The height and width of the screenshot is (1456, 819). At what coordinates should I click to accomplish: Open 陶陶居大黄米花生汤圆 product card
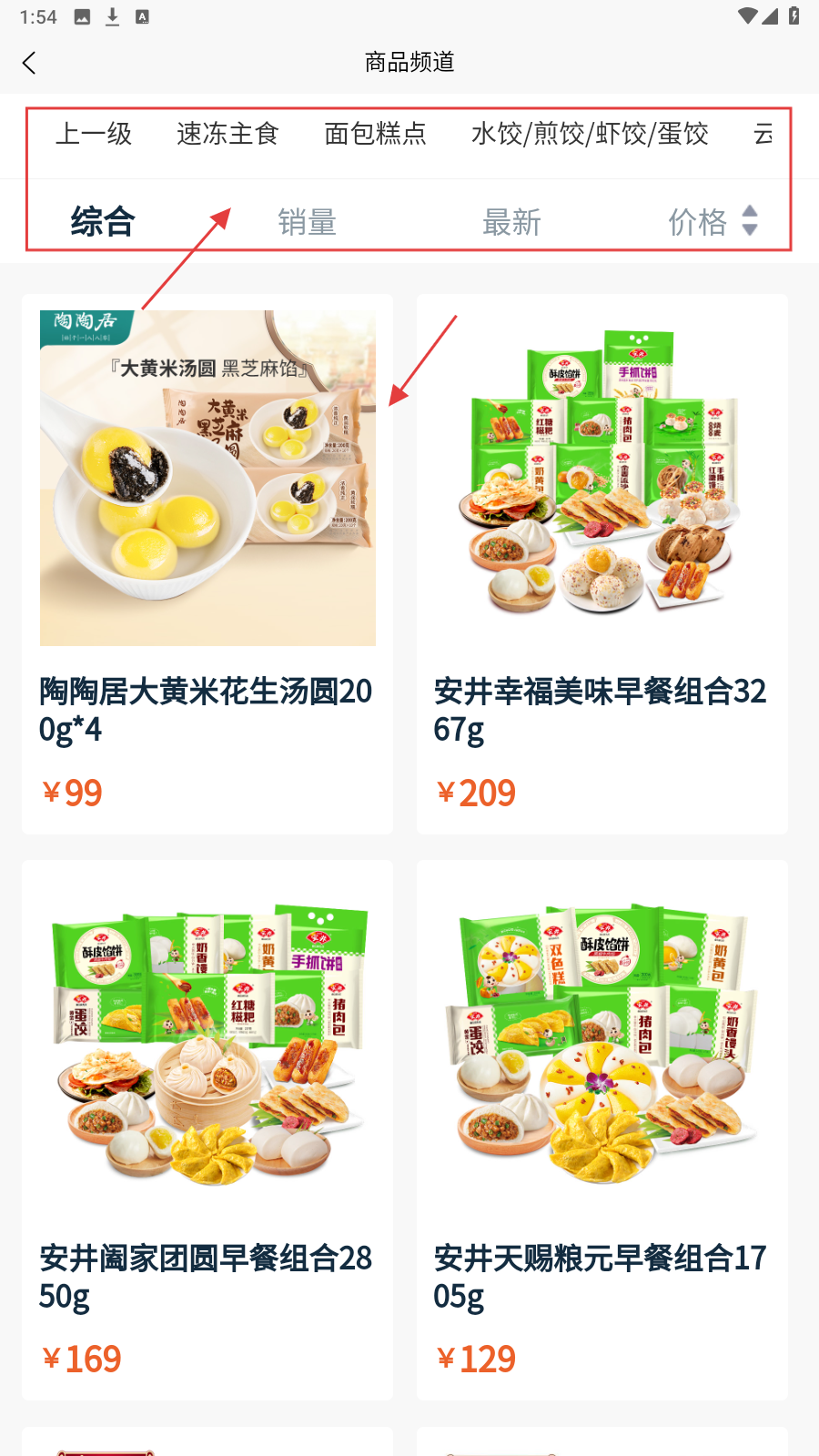[207, 564]
